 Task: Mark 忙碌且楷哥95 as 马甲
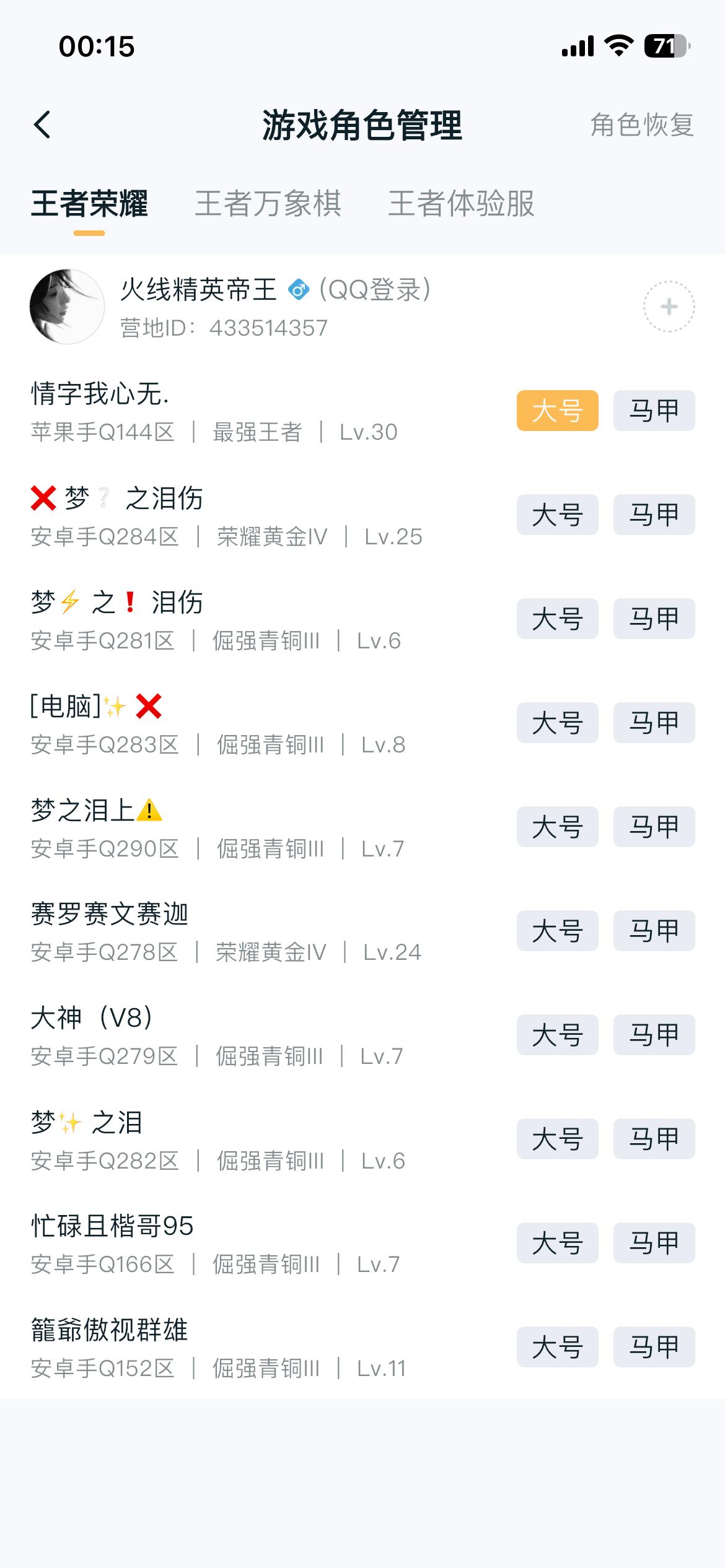[654, 1242]
